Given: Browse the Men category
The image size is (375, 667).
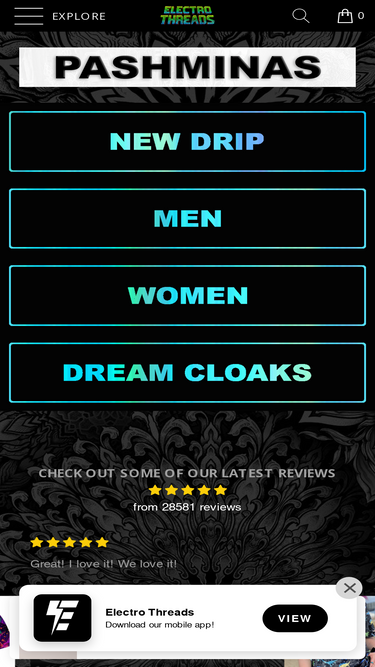Looking at the screenshot, I should (188, 219).
